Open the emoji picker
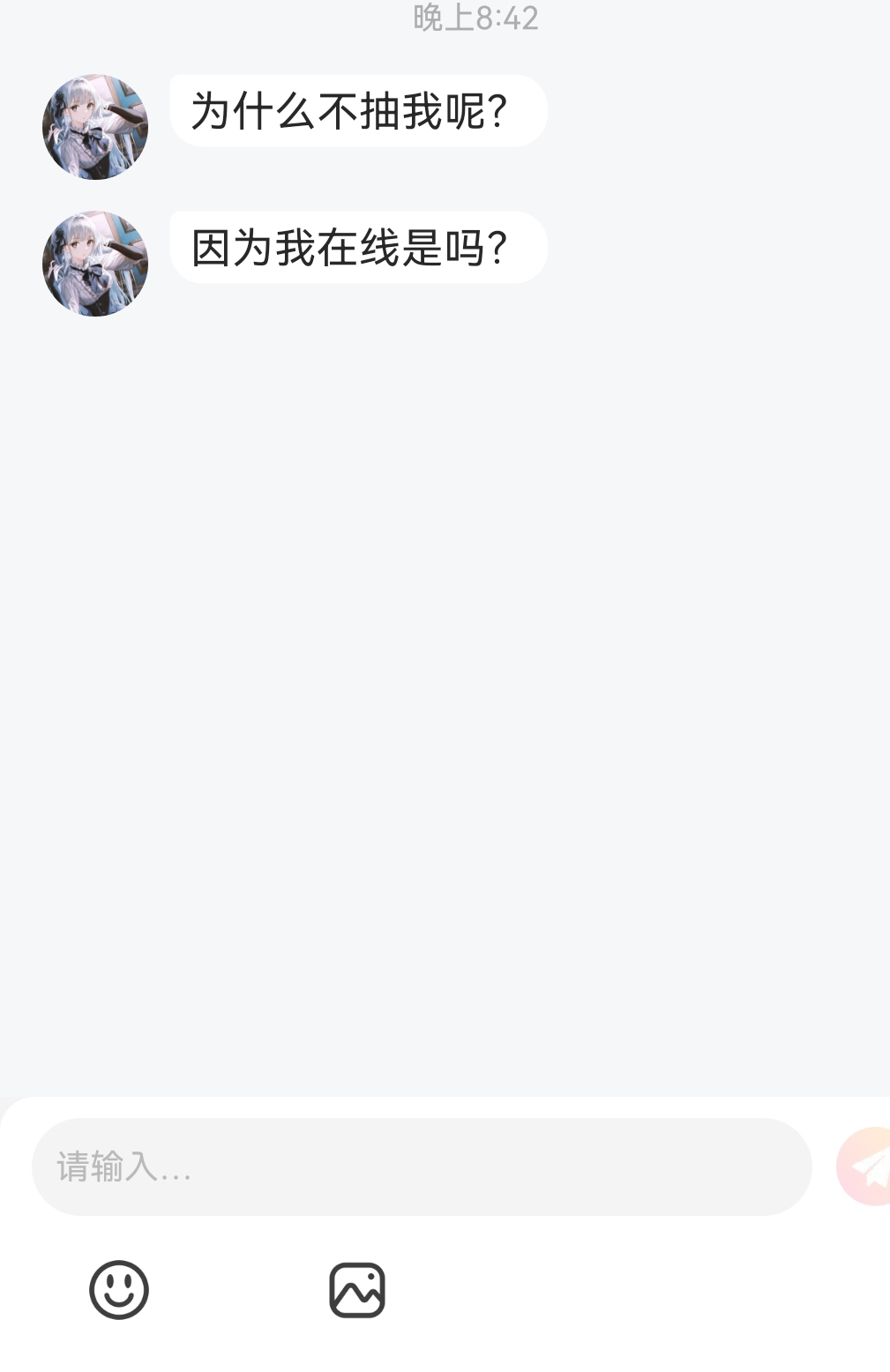Image resolution: width=890 pixels, height=1372 pixels. click(119, 1290)
